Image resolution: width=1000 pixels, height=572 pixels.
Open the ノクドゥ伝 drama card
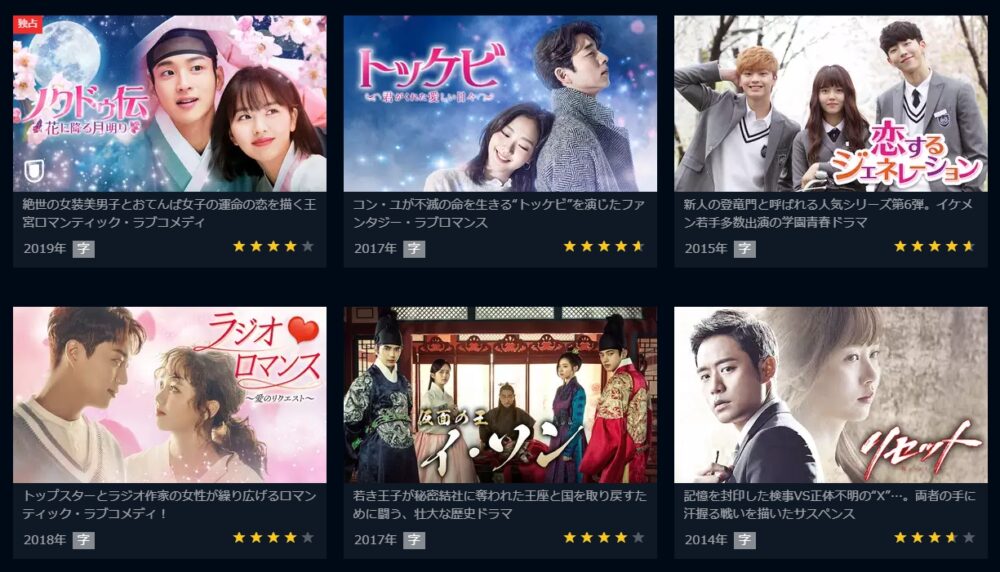(x=169, y=104)
